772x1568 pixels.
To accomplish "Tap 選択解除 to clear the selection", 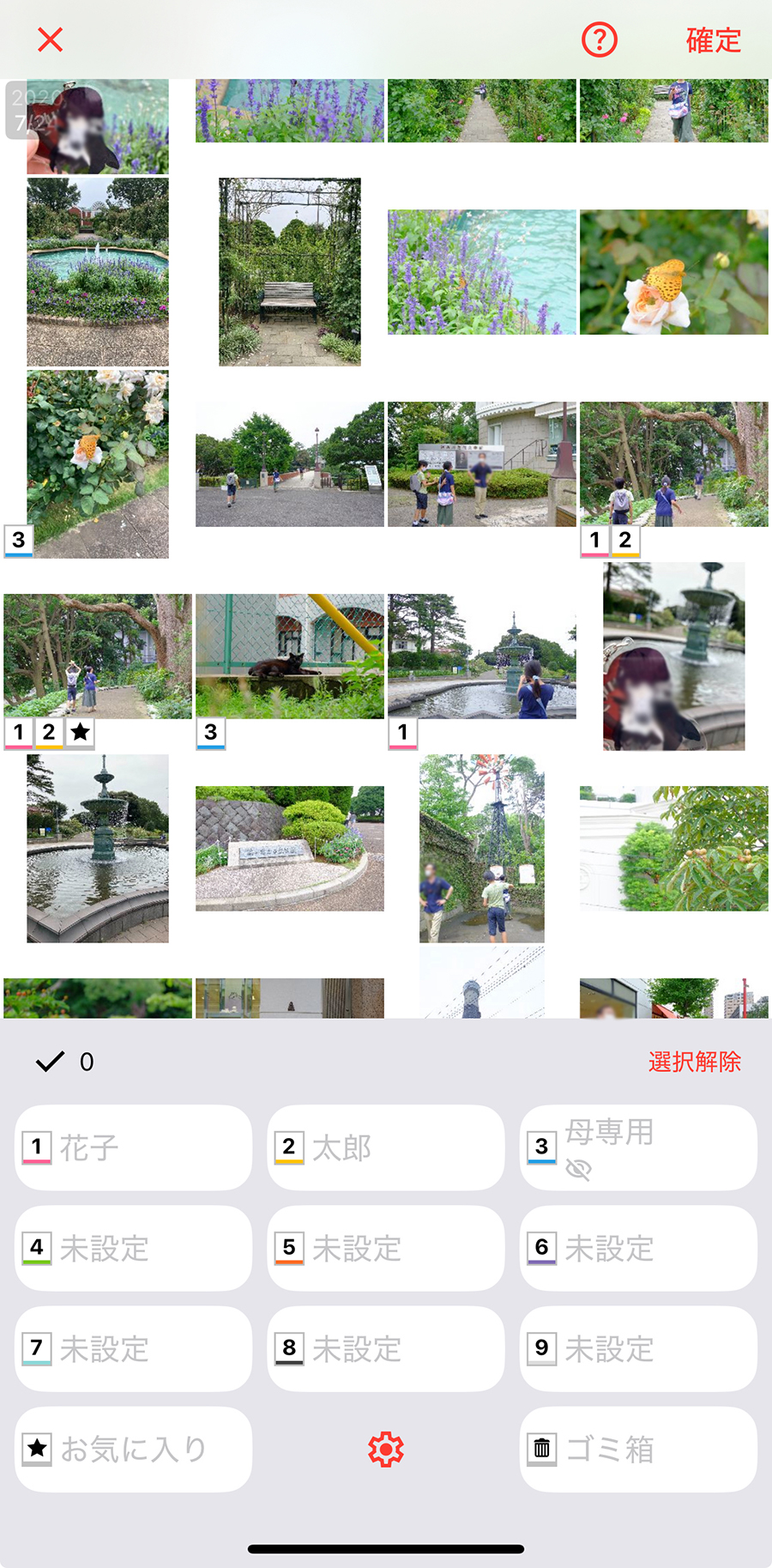I will 694,1062.
